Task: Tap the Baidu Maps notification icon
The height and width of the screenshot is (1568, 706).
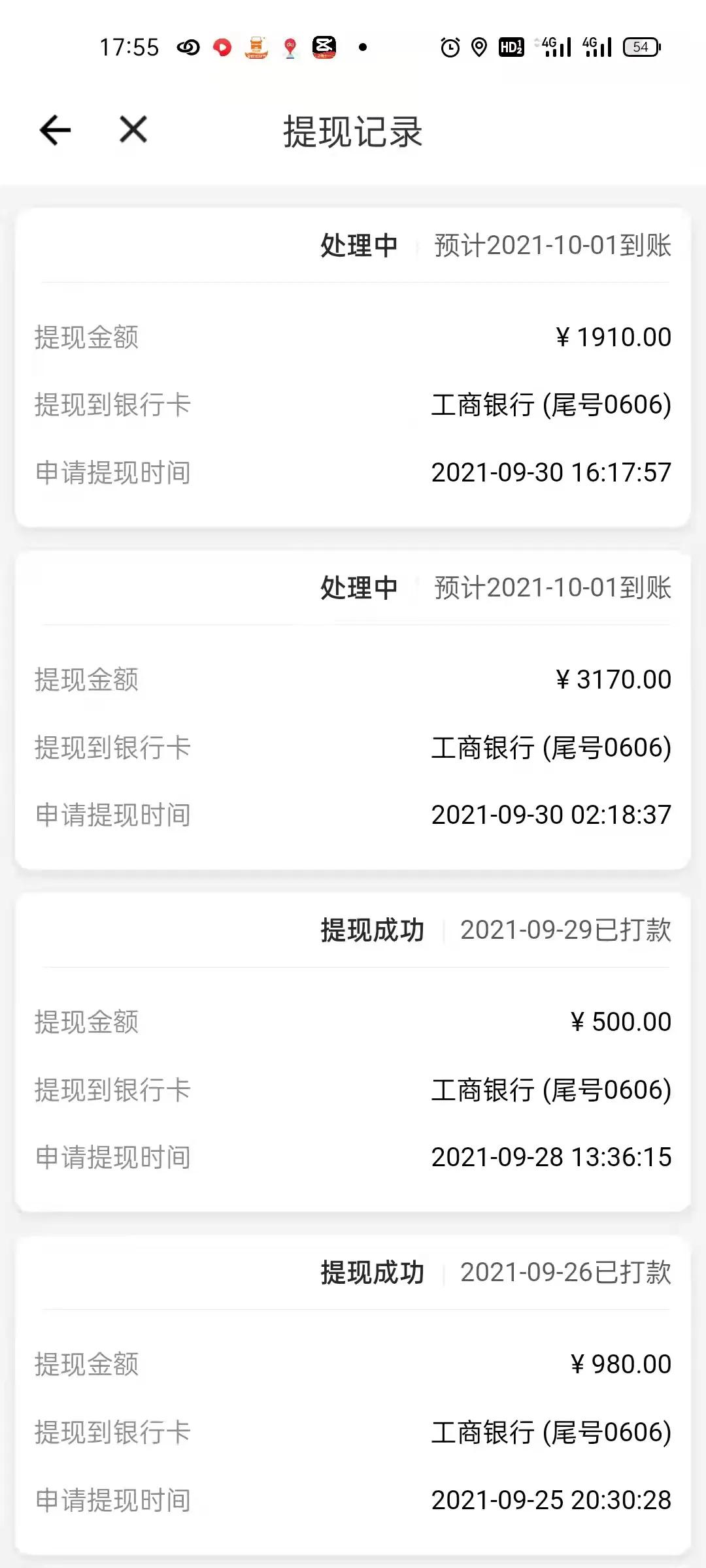Action: [291, 47]
